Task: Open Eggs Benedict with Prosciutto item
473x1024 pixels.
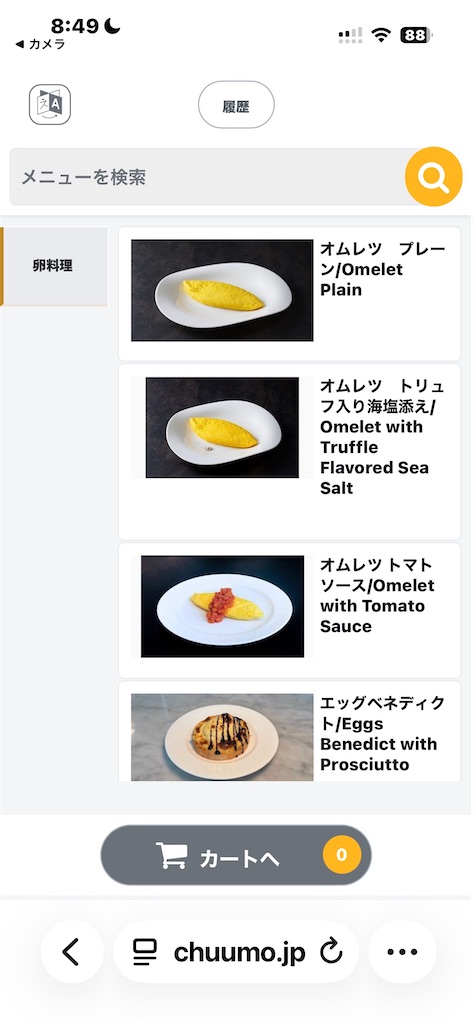Action: [x=289, y=732]
